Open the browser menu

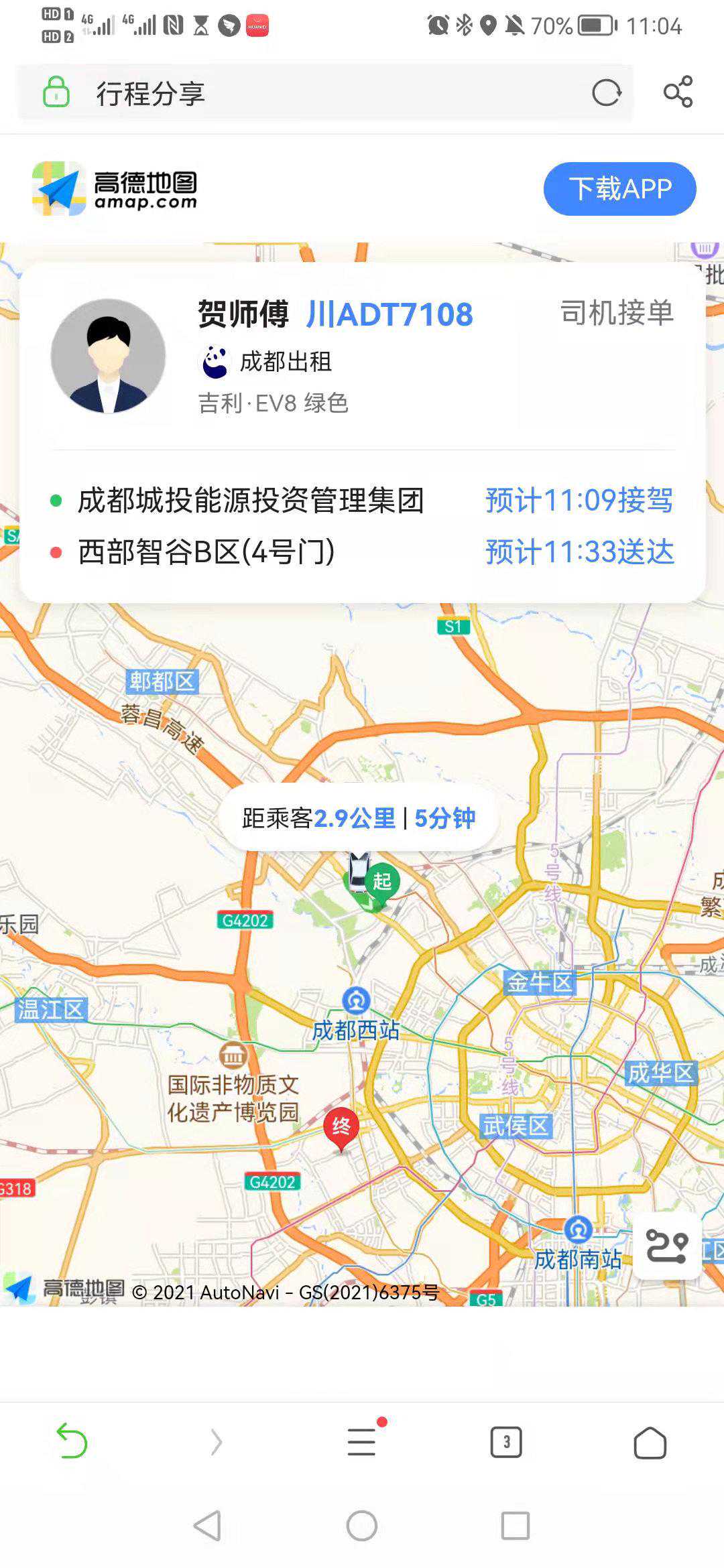pos(362,1441)
